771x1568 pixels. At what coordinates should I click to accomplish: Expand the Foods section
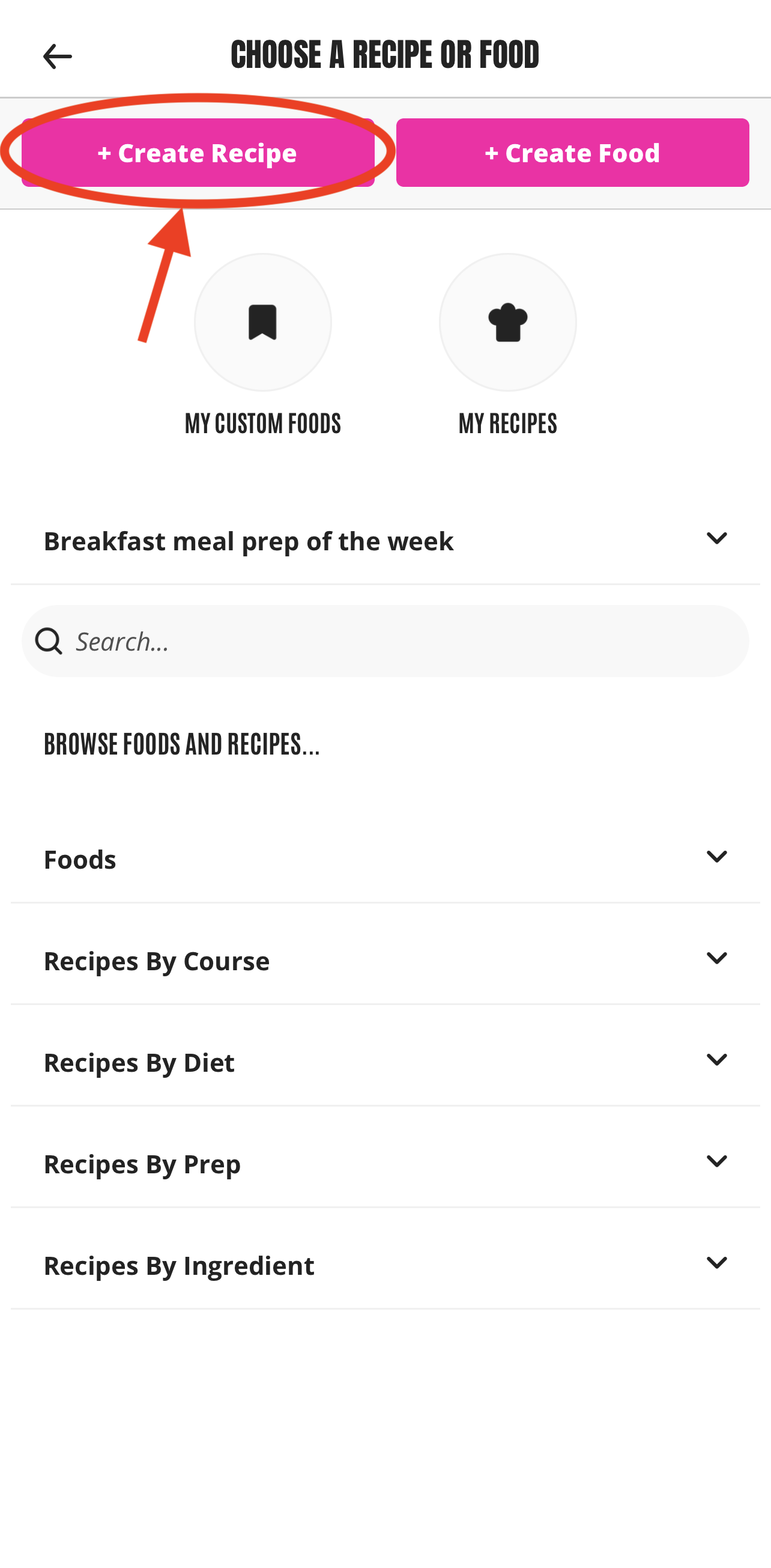pos(385,859)
